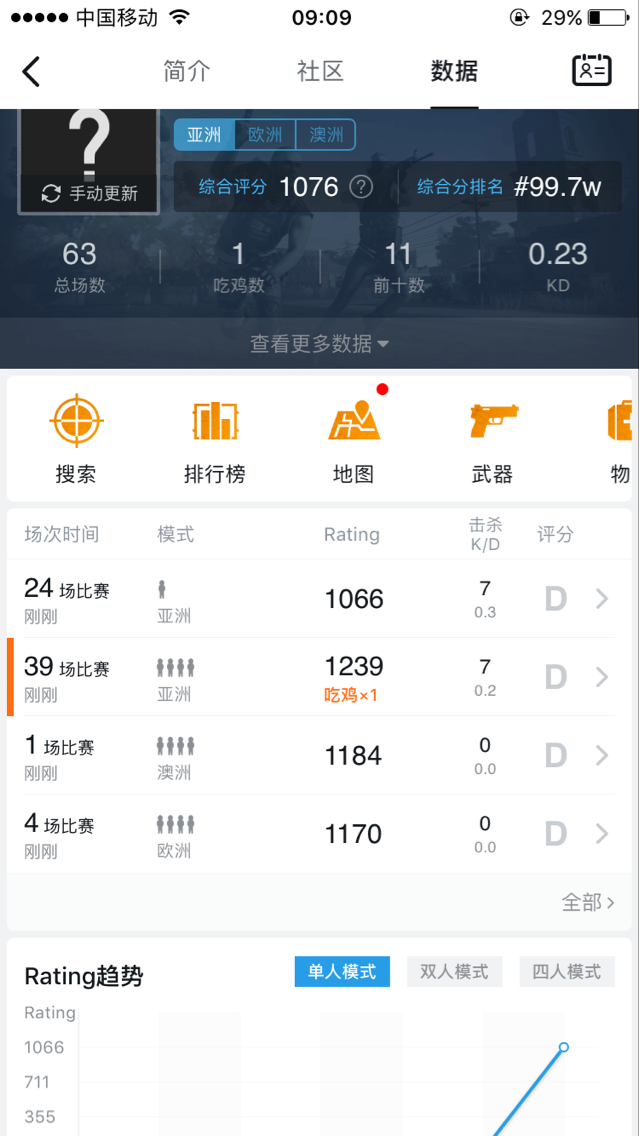View all matches via 全部
The width and height of the screenshot is (639, 1136).
pyautogui.click(x=588, y=903)
